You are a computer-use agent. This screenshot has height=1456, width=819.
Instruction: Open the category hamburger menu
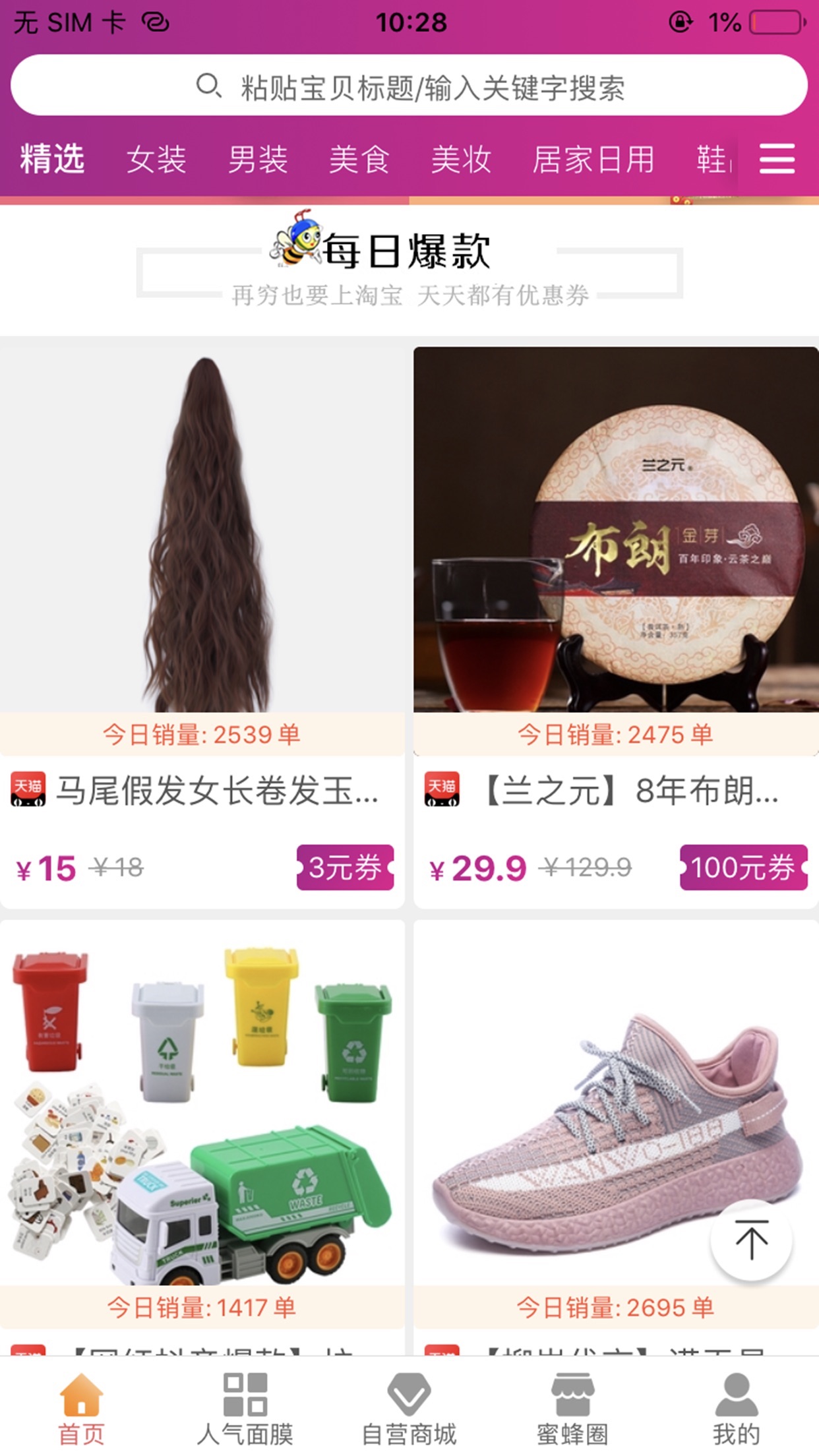tap(776, 159)
